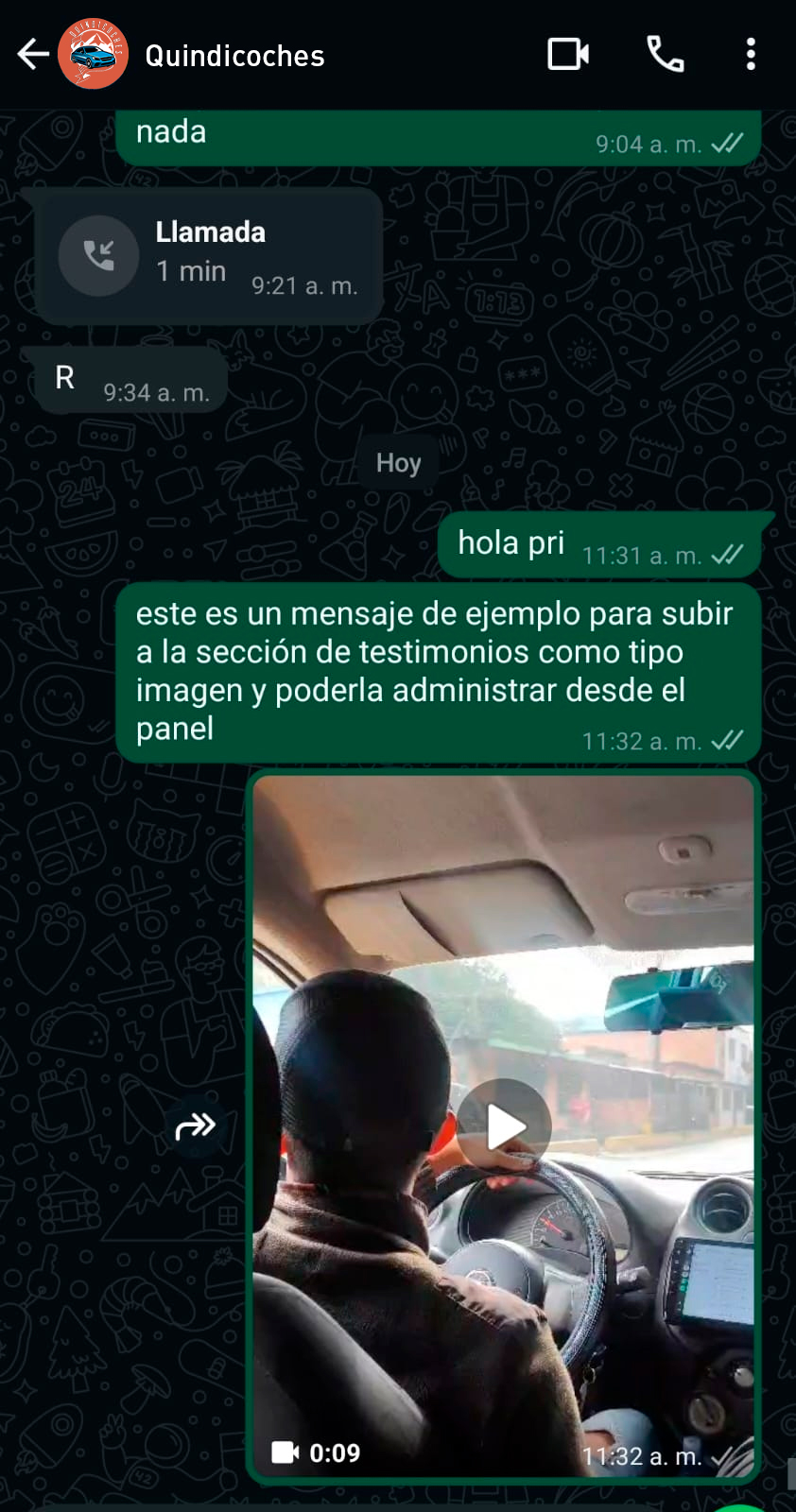Go back to the chat list
Image resolution: width=796 pixels, height=1512 pixels.
coord(32,55)
